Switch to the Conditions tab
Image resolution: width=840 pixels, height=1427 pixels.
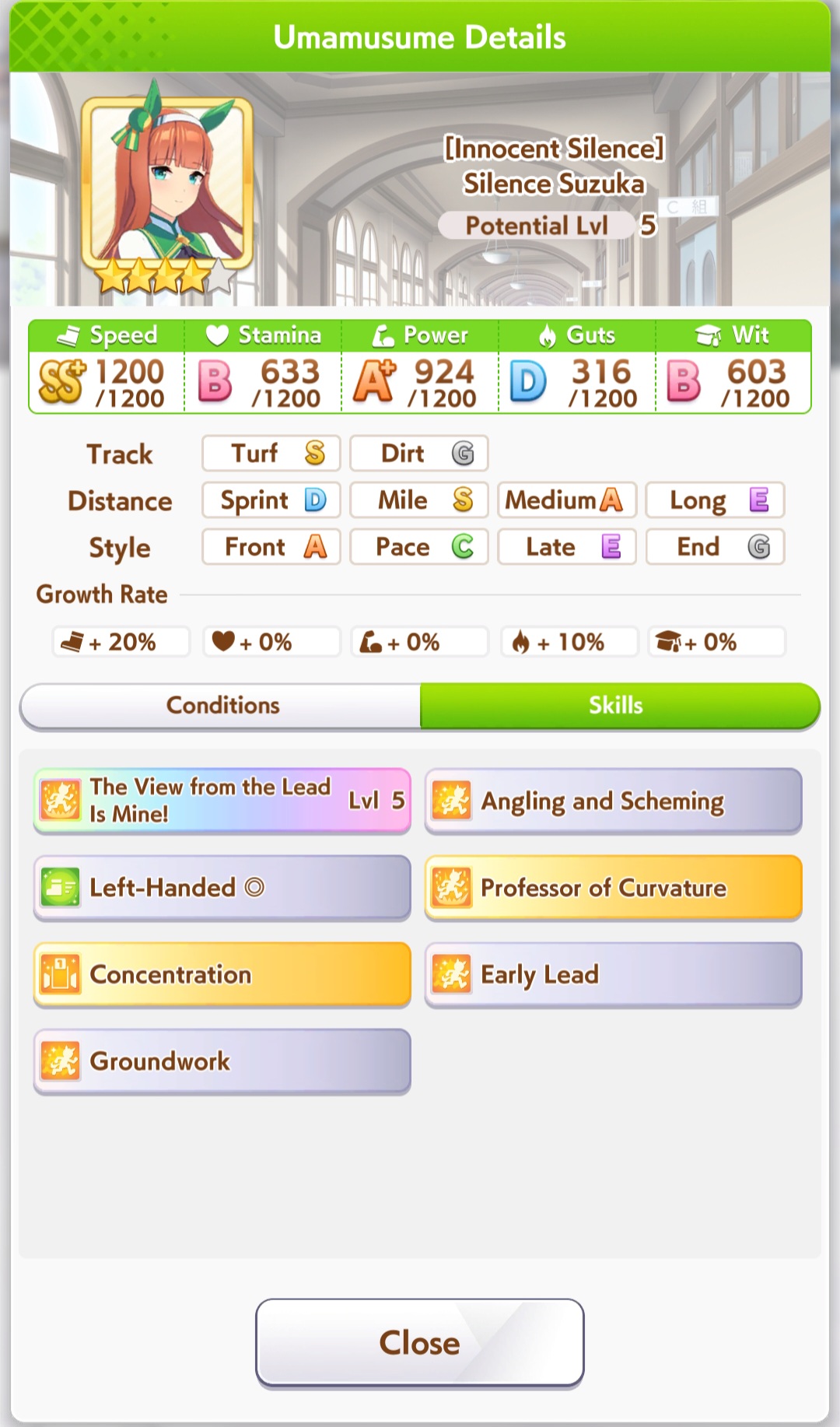tap(222, 706)
